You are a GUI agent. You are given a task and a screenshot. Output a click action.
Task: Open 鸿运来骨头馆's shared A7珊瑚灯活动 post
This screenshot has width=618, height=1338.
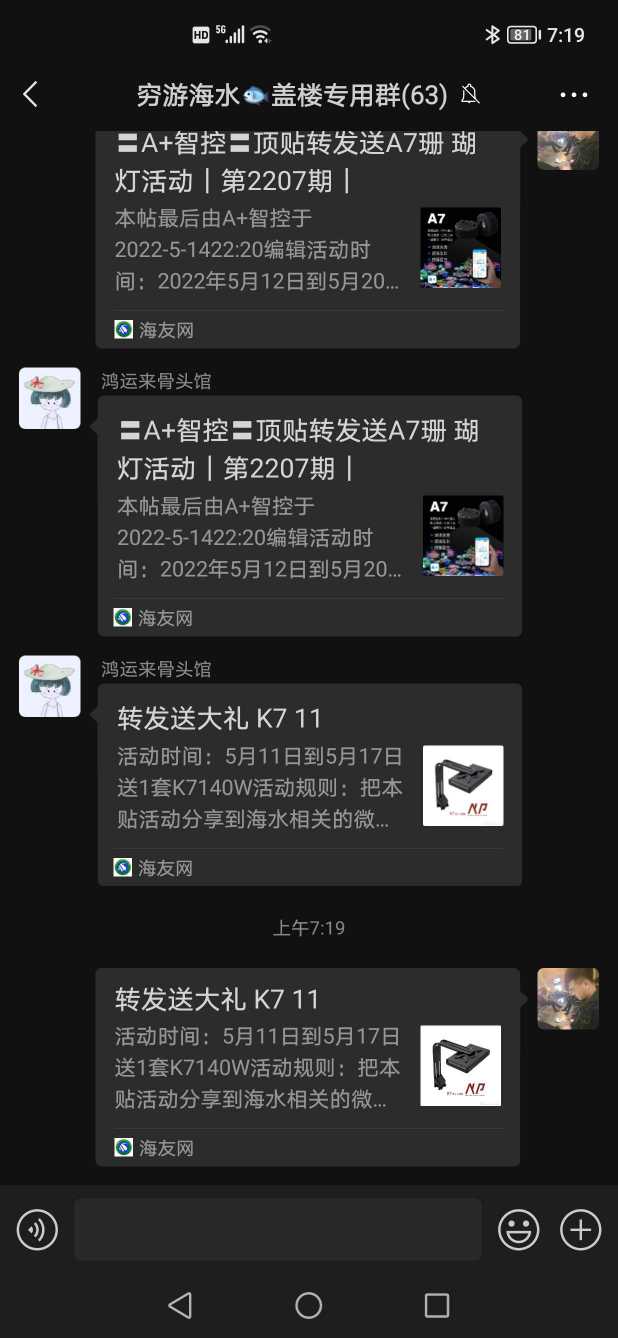pyautogui.click(x=309, y=515)
